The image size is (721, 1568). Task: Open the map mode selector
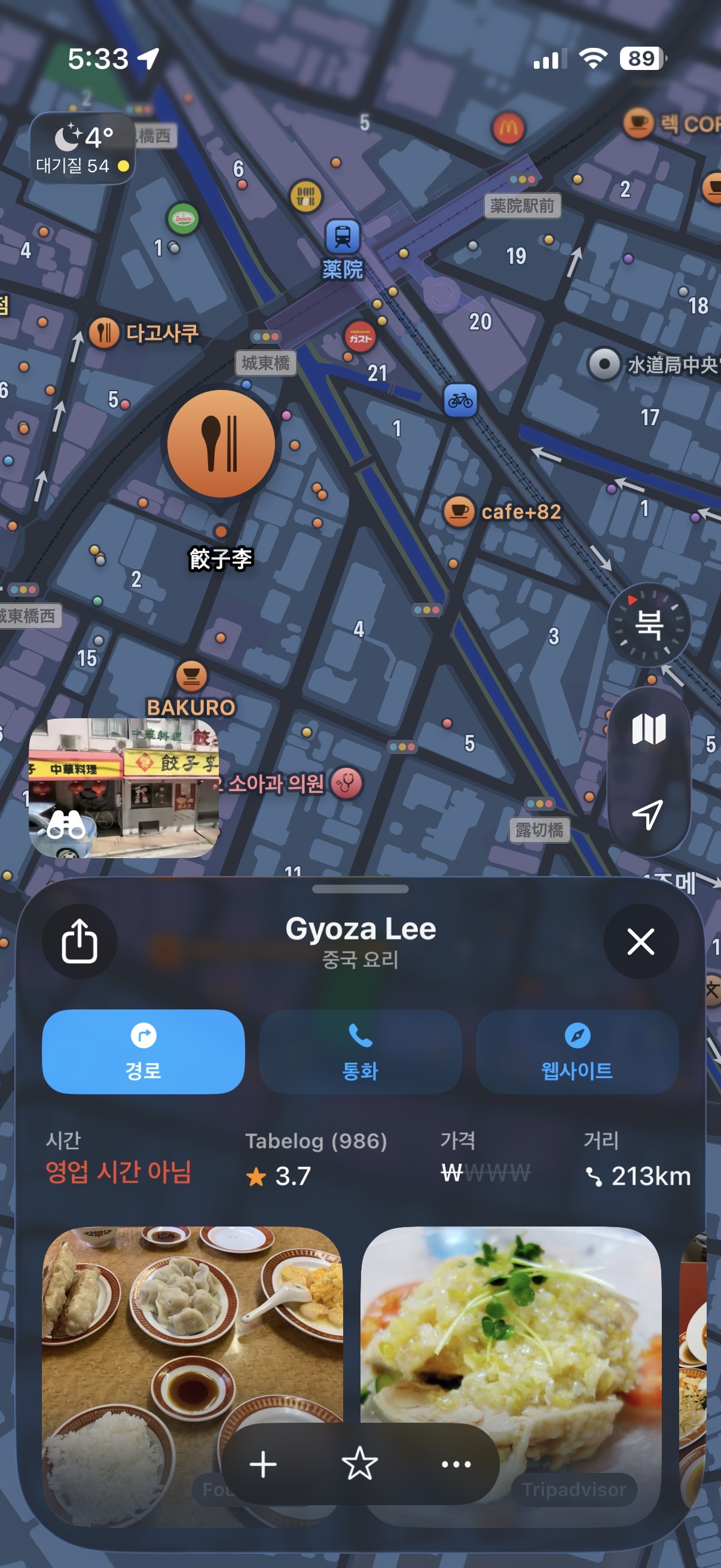649,728
